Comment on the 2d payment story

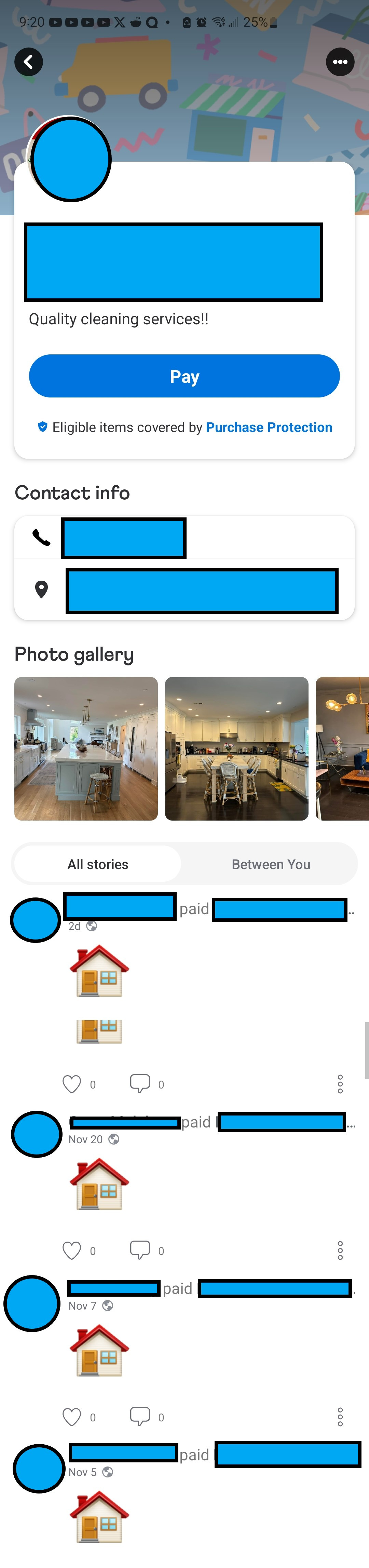pyautogui.click(x=140, y=1084)
